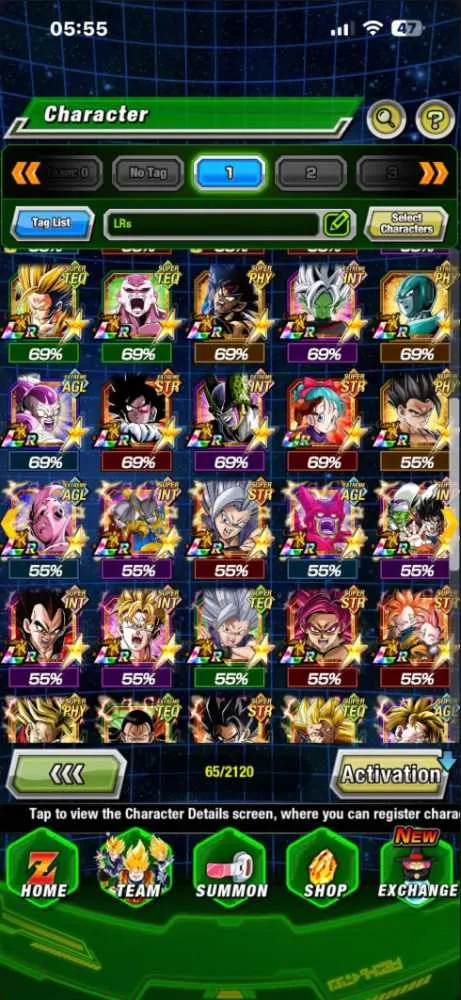The image size is (461, 1000).
Task: Select the No Tag tab
Action: tap(148, 173)
